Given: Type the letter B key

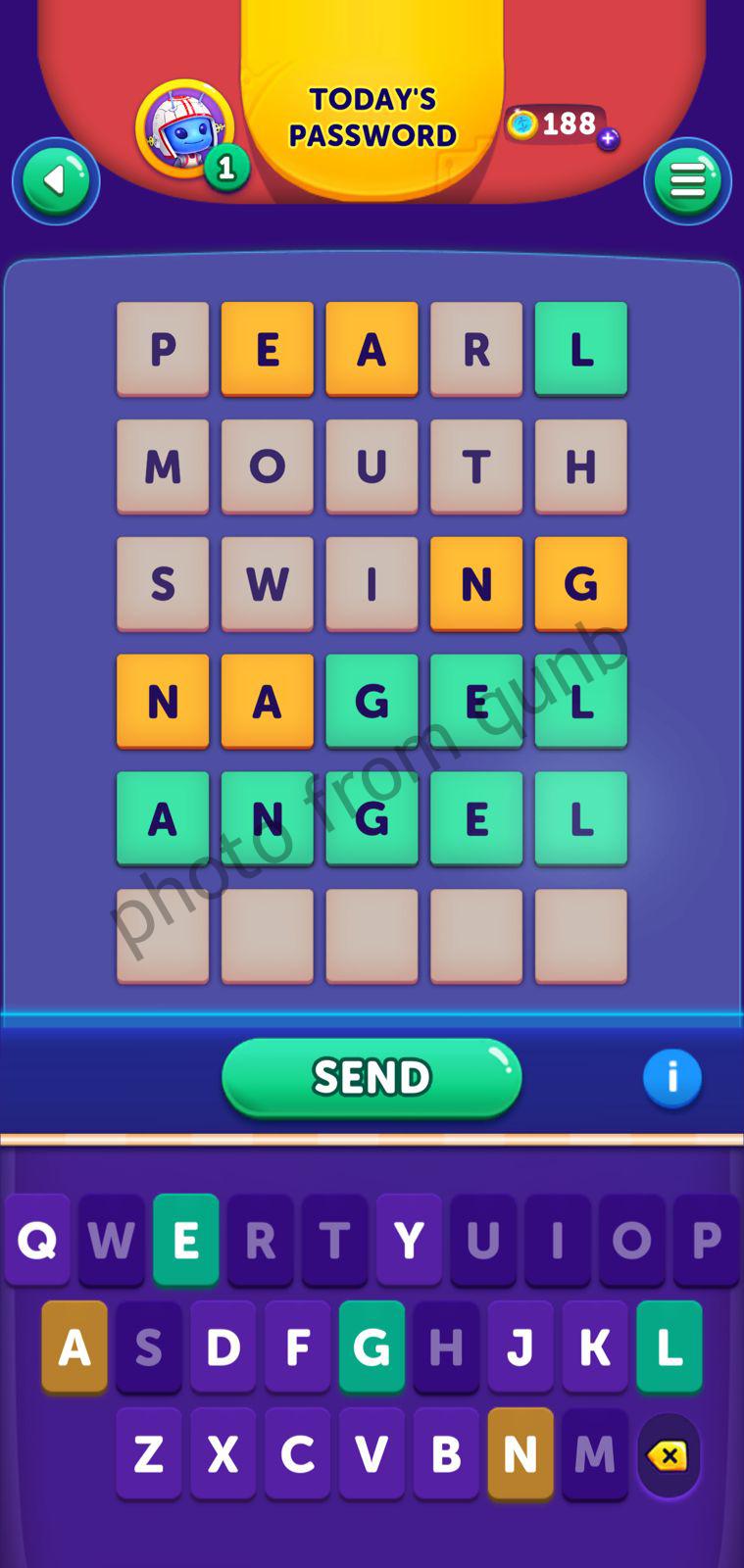Looking at the screenshot, I should click(x=446, y=1455).
